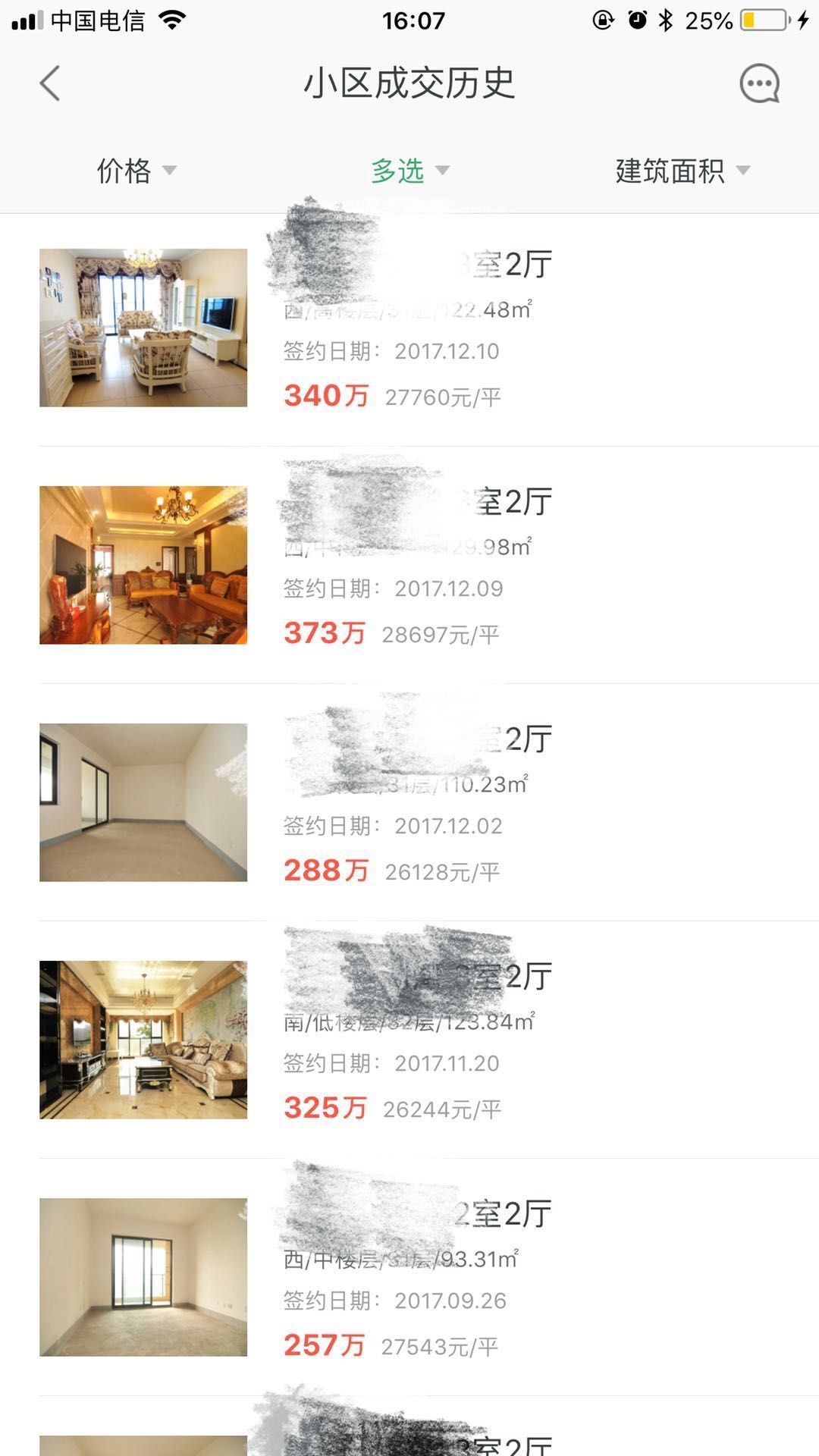
Task: Open the 373万 listing signed 2017.12.09
Action: click(409, 566)
